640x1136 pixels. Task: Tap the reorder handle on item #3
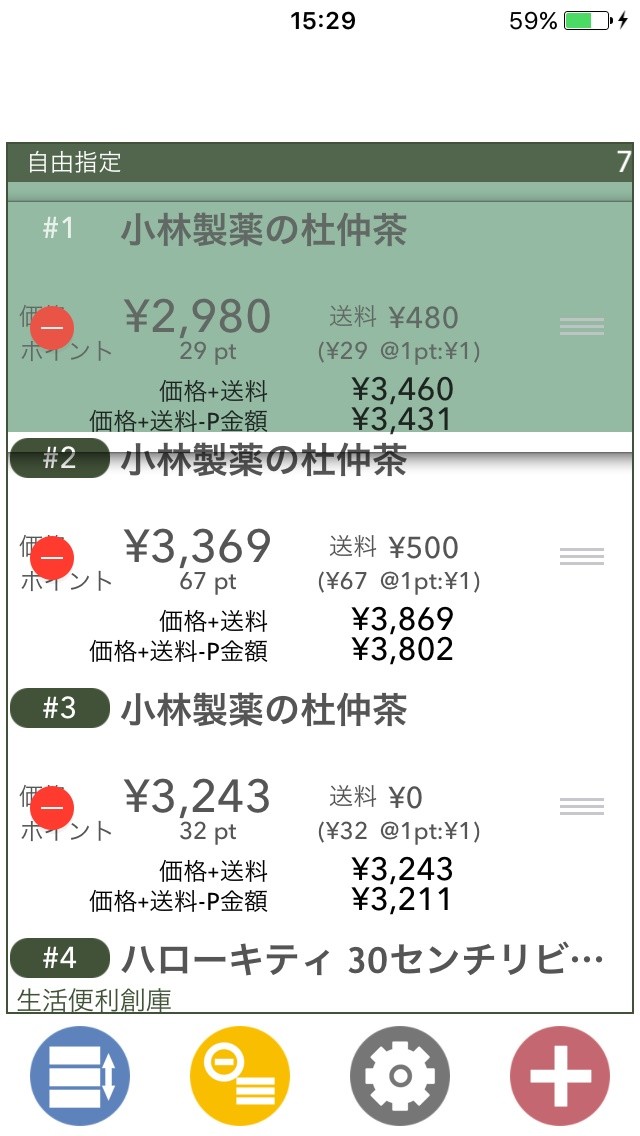point(582,806)
